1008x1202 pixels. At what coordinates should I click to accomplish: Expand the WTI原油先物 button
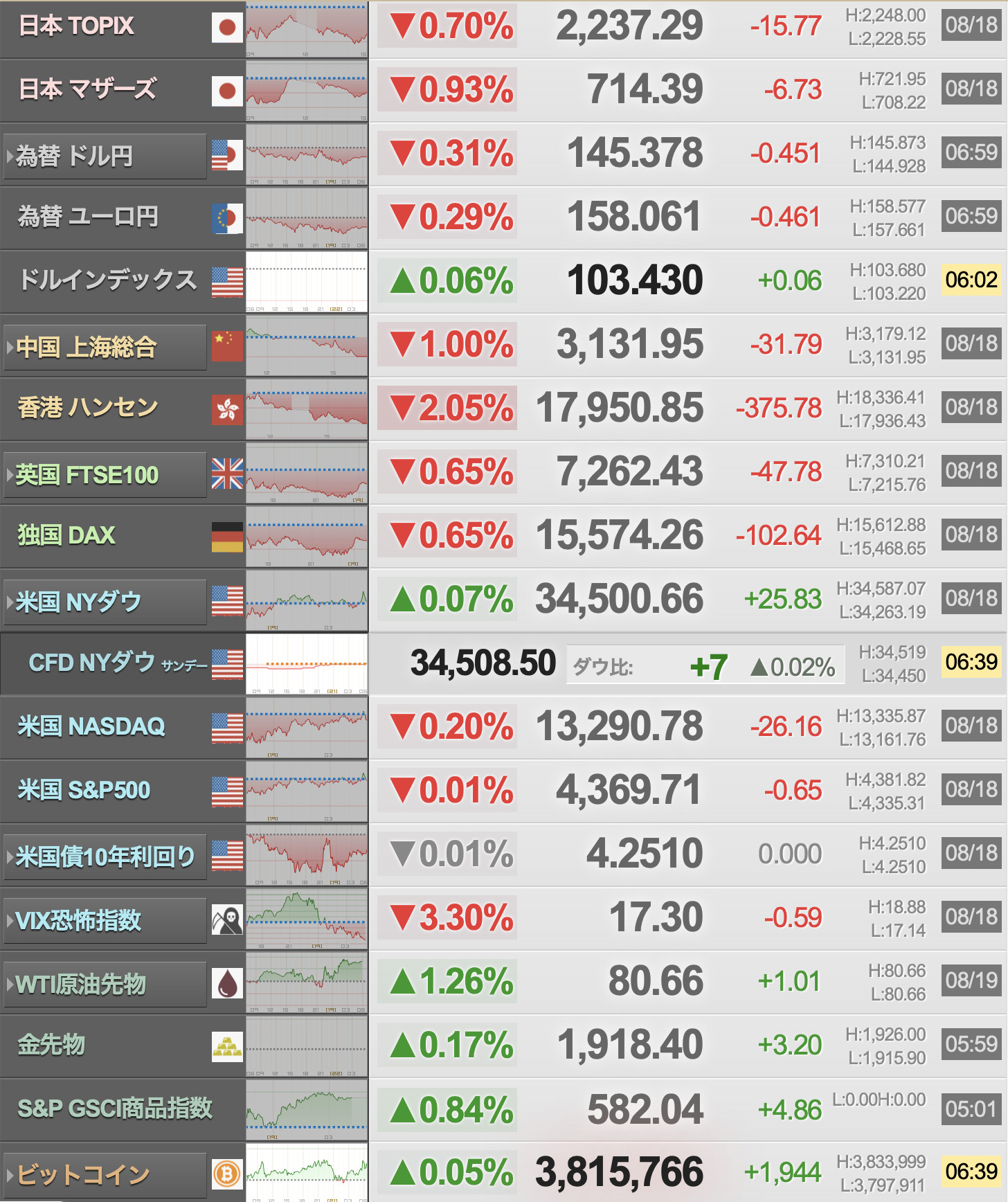coord(105,985)
